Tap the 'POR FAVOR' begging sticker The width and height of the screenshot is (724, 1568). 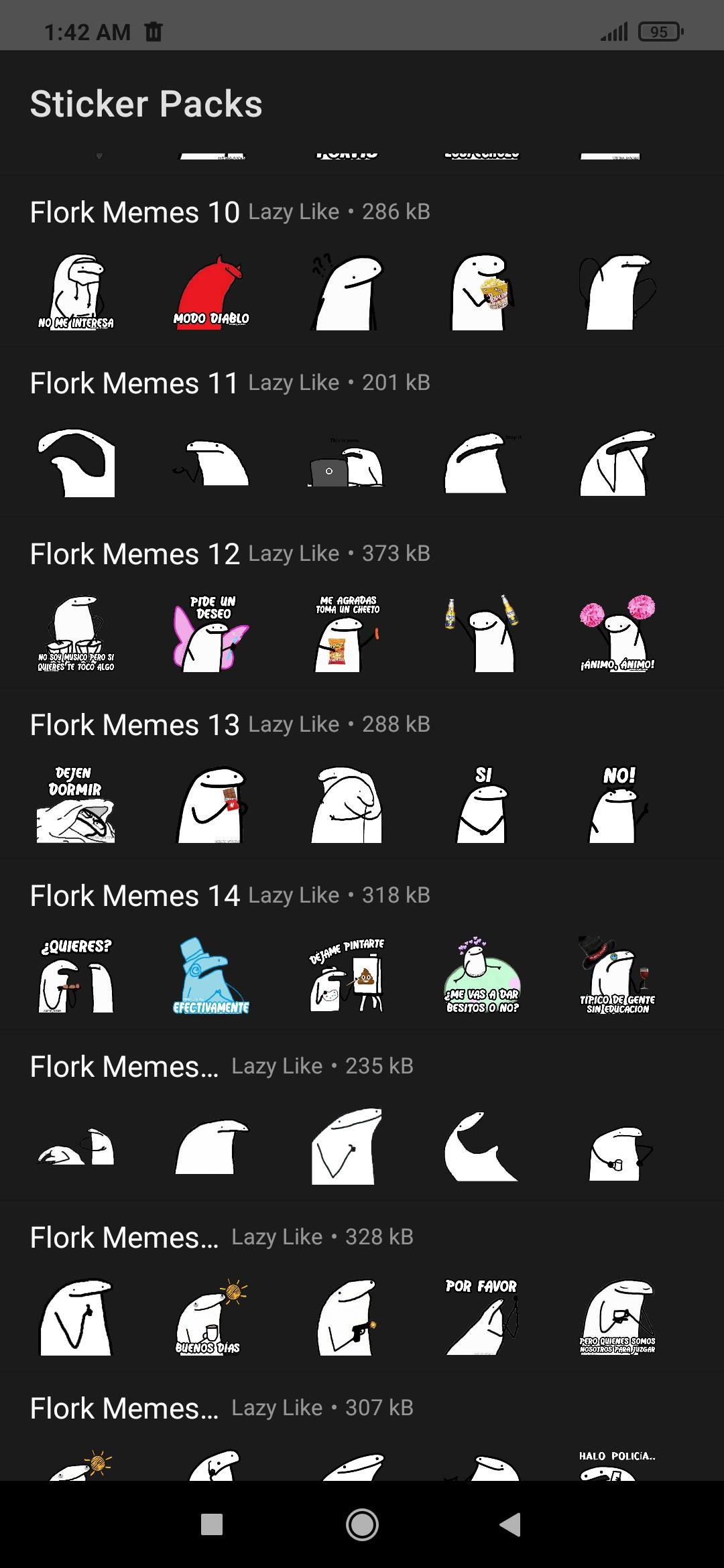coord(483,1317)
